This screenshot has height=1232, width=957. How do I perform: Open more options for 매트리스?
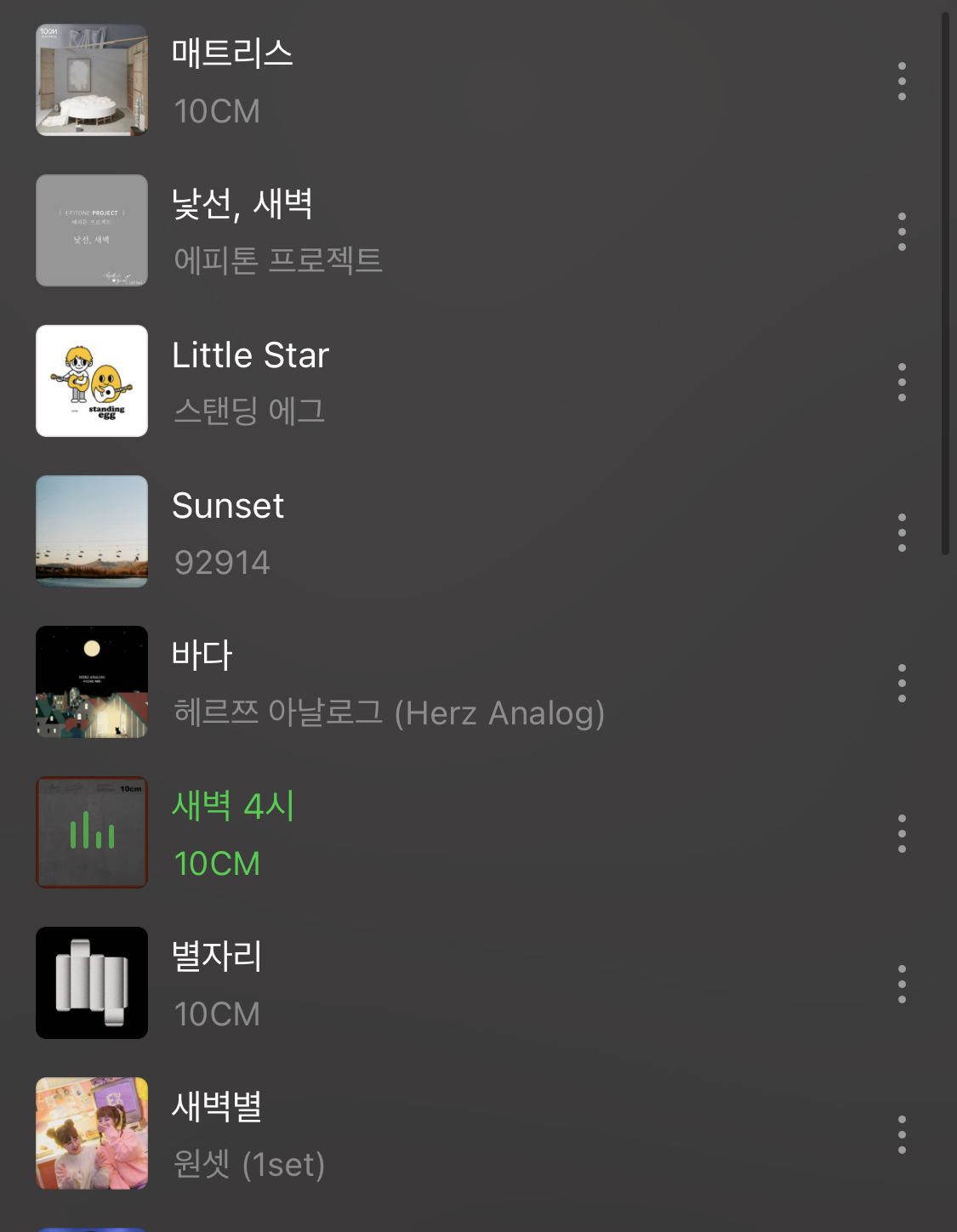click(x=902, y=81)
